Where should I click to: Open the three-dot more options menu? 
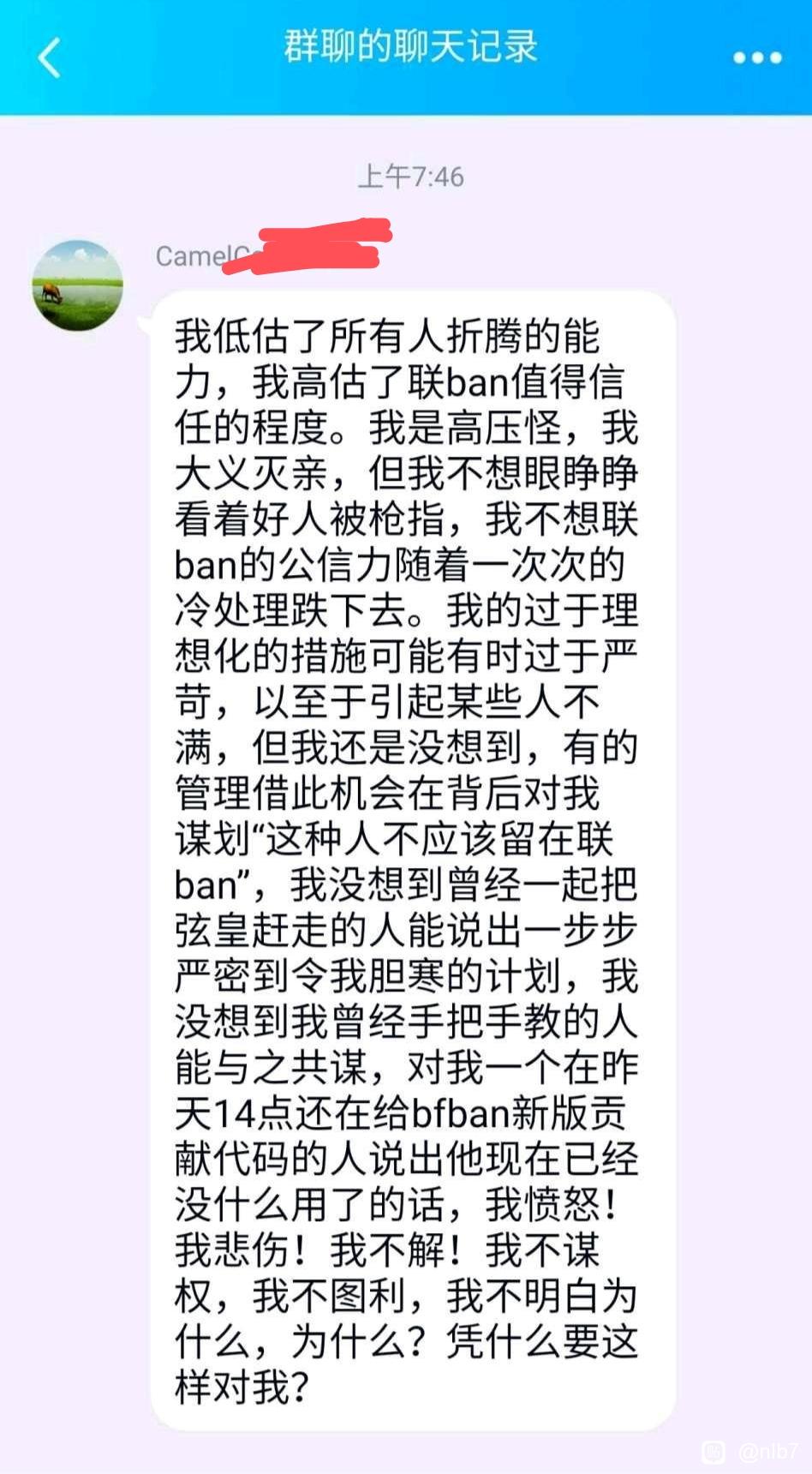coord(757,57)
